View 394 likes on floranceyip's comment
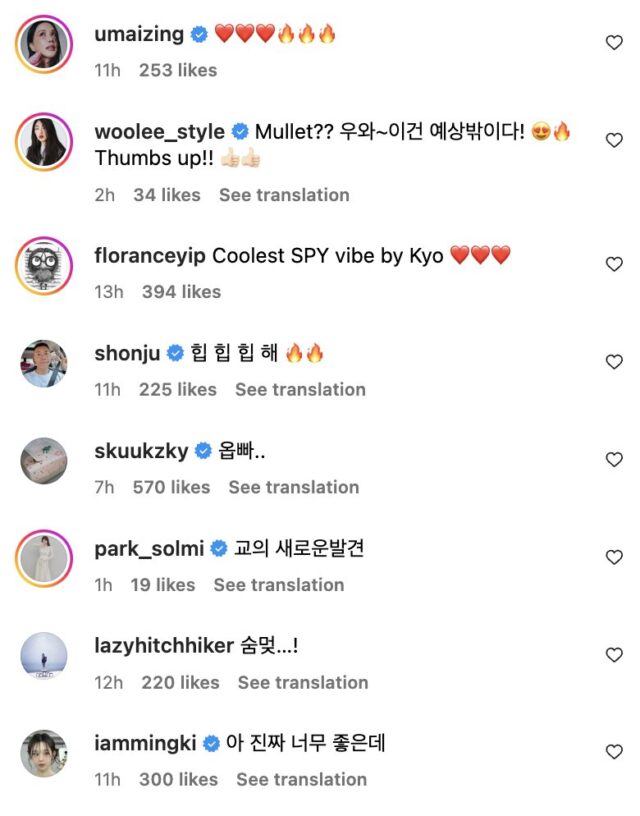Image resolution: width=640 pixels, height=816 pixels. coord(181,292)
